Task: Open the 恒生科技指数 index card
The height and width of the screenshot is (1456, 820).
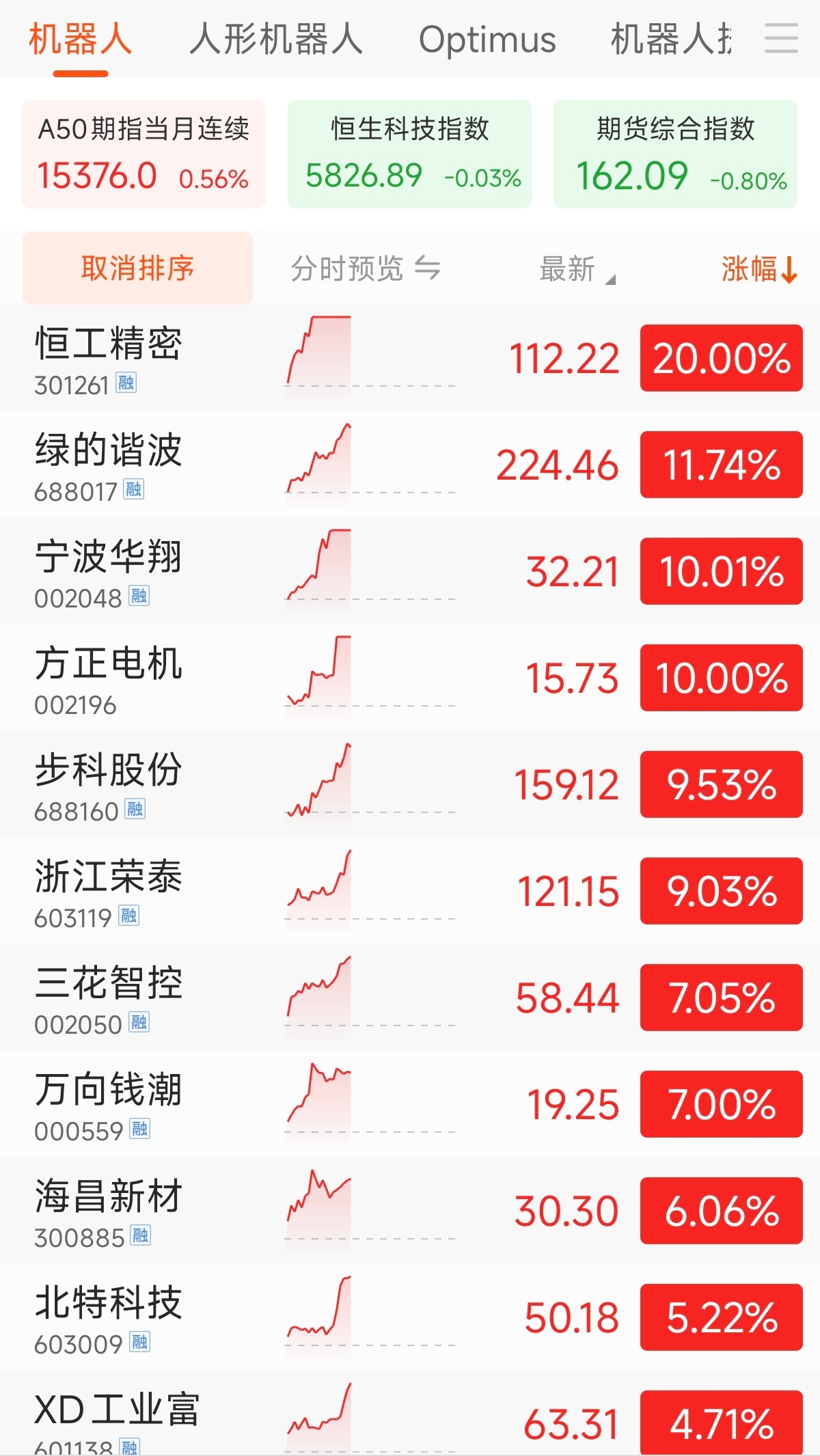Action: click(x=409, y=154)
